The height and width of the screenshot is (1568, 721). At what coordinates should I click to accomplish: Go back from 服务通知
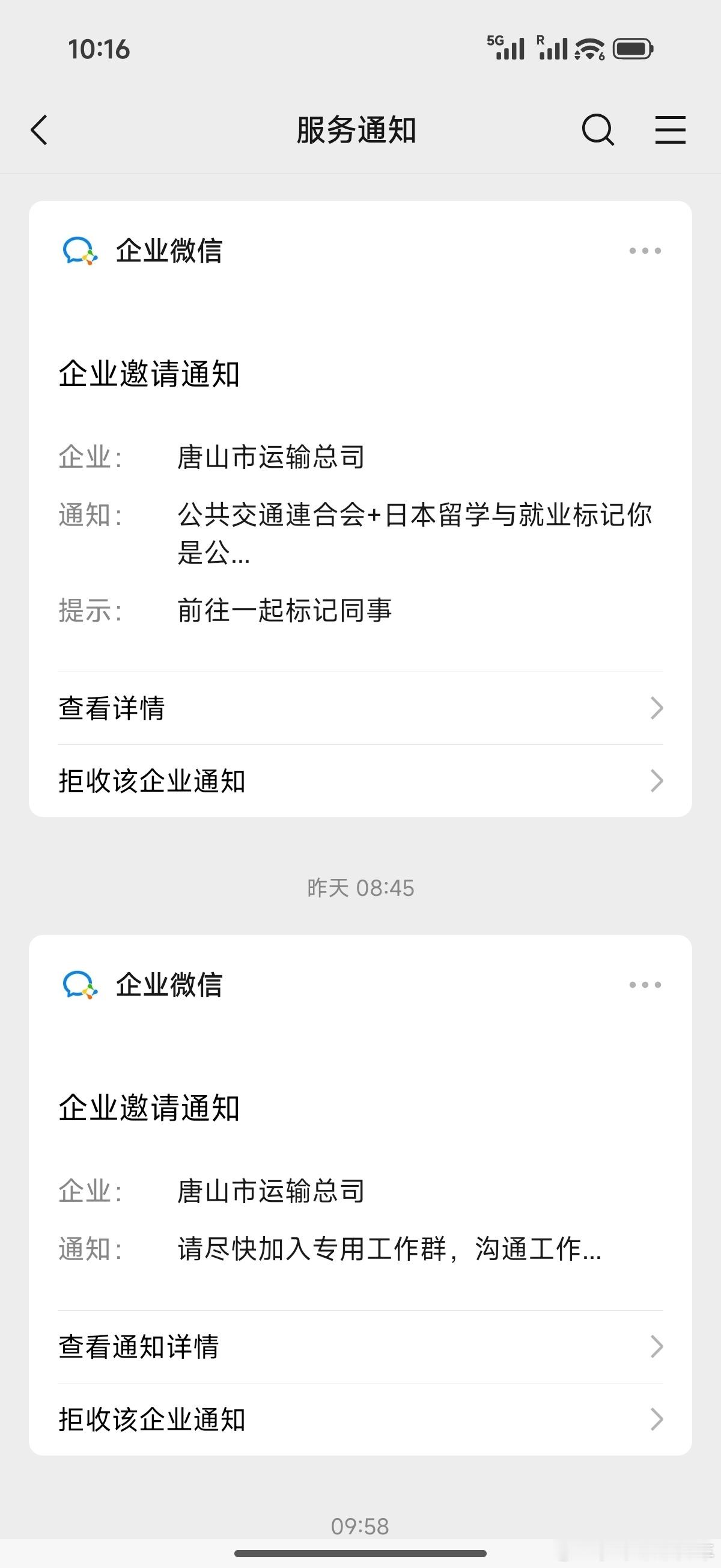point(39,130)
